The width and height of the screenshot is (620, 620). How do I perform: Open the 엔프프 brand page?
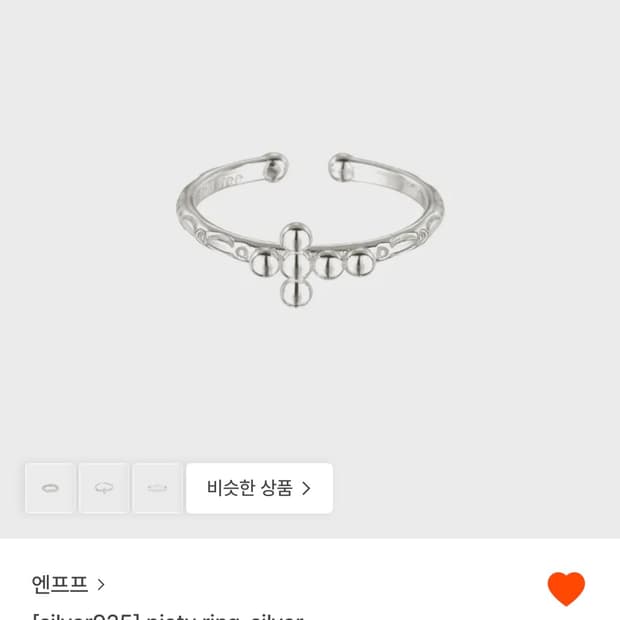(x=68, y=584)
